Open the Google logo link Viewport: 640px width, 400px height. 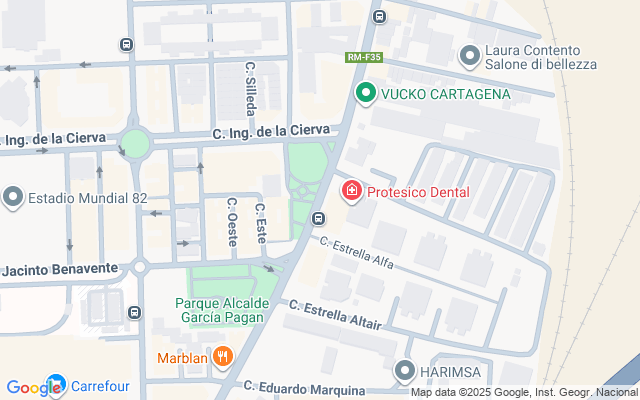pyautogui.click(x=33, y=387)
